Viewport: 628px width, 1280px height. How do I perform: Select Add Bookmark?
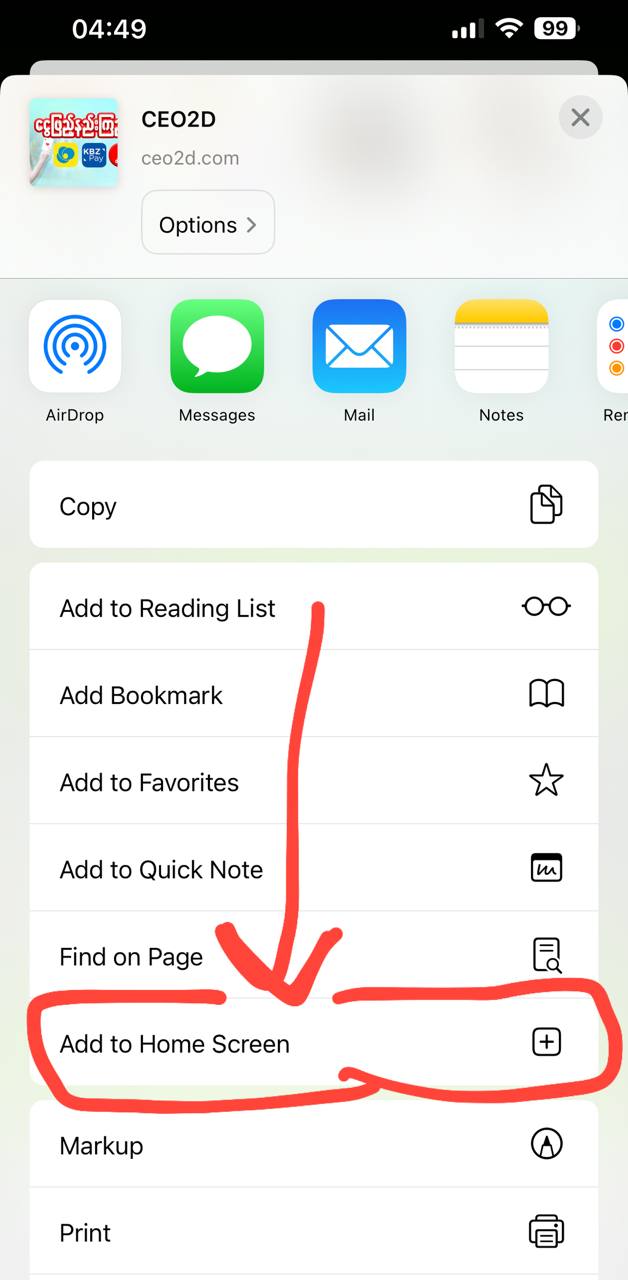coord(314,695)
